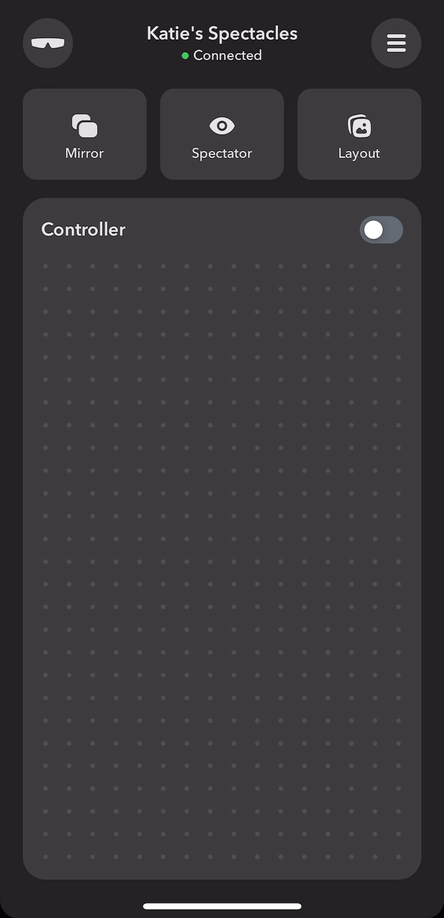Open Spectator view
Viewport: 444px width, 918px height.
[x=222, y=134]
